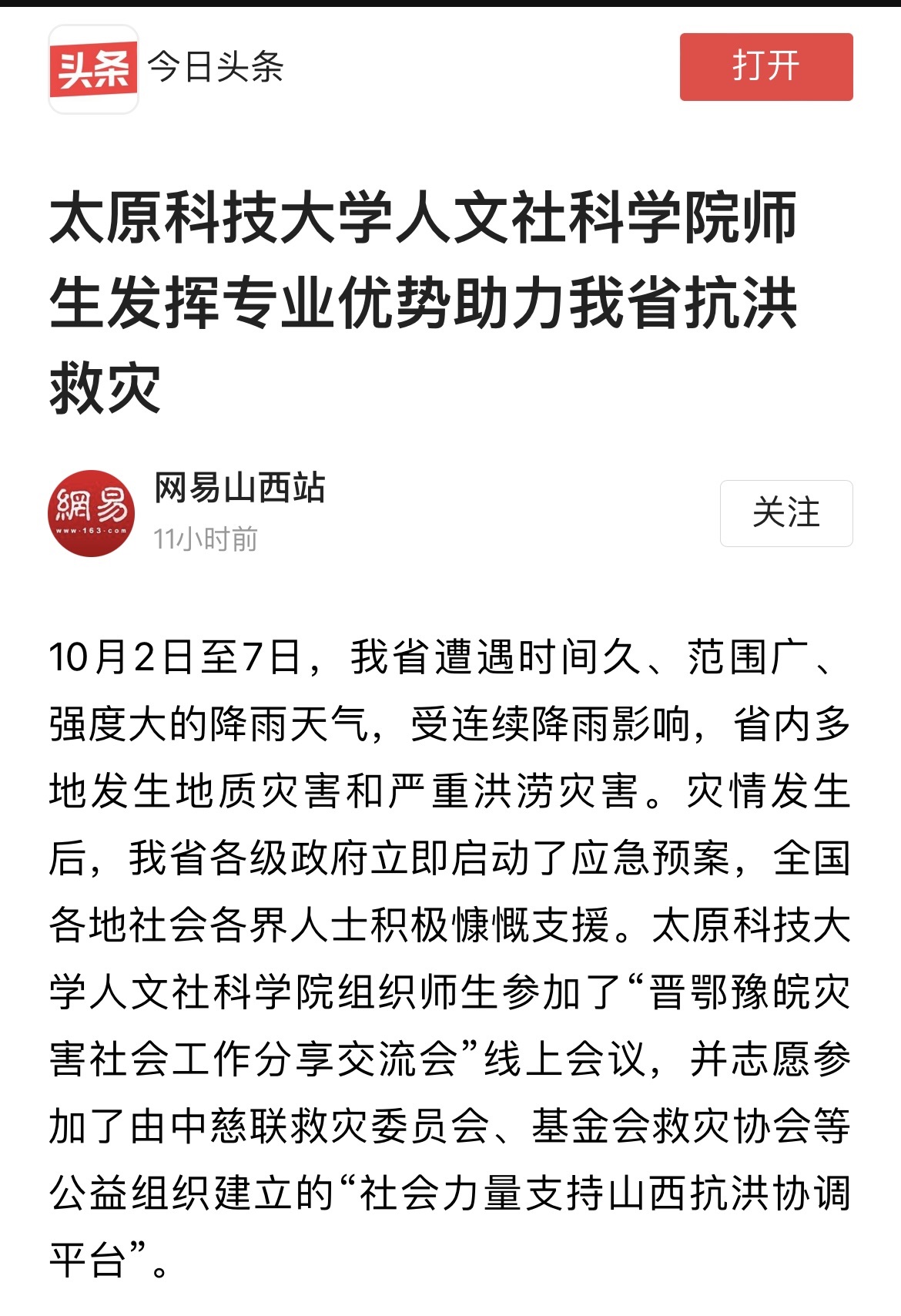Follow 网易山西站 with the 关注 button
The width and height of the screenshot is (901, 1316).
(x=785, y=513)
